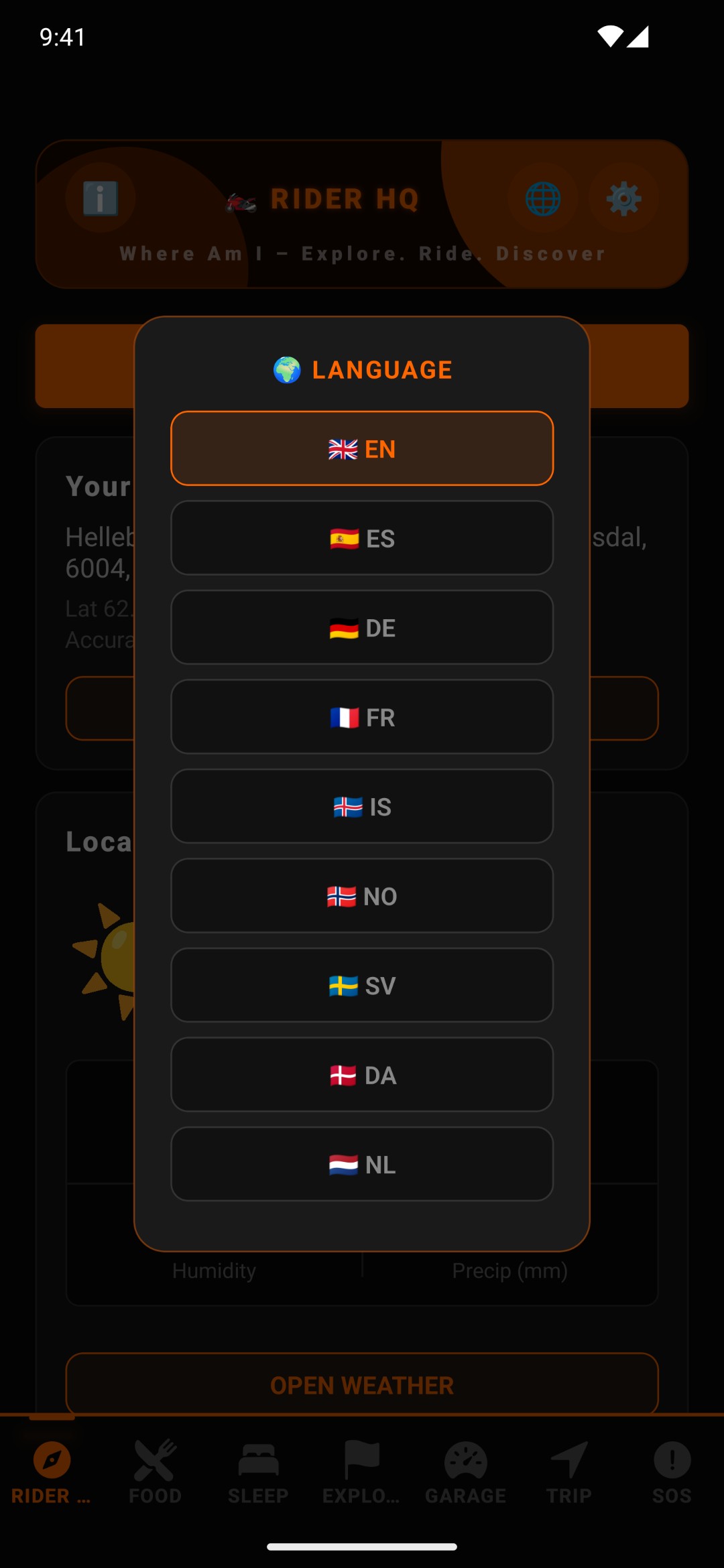This screenshot has height=1568, width=724.
Task: Select the EN English language option
Action: [x=362, y=448]
